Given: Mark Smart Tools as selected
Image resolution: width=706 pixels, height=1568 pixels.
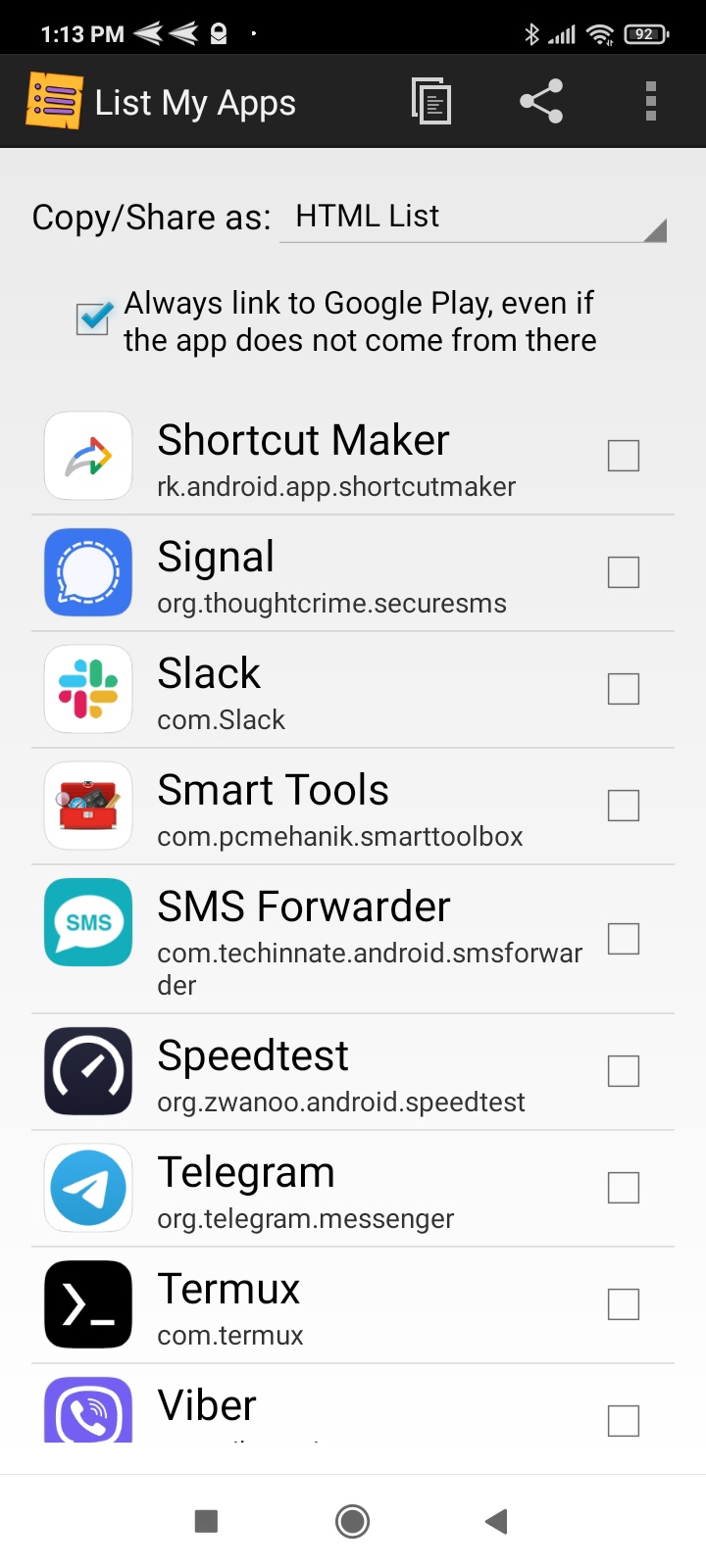Looking at the screenshot, I should coord(624,806).
